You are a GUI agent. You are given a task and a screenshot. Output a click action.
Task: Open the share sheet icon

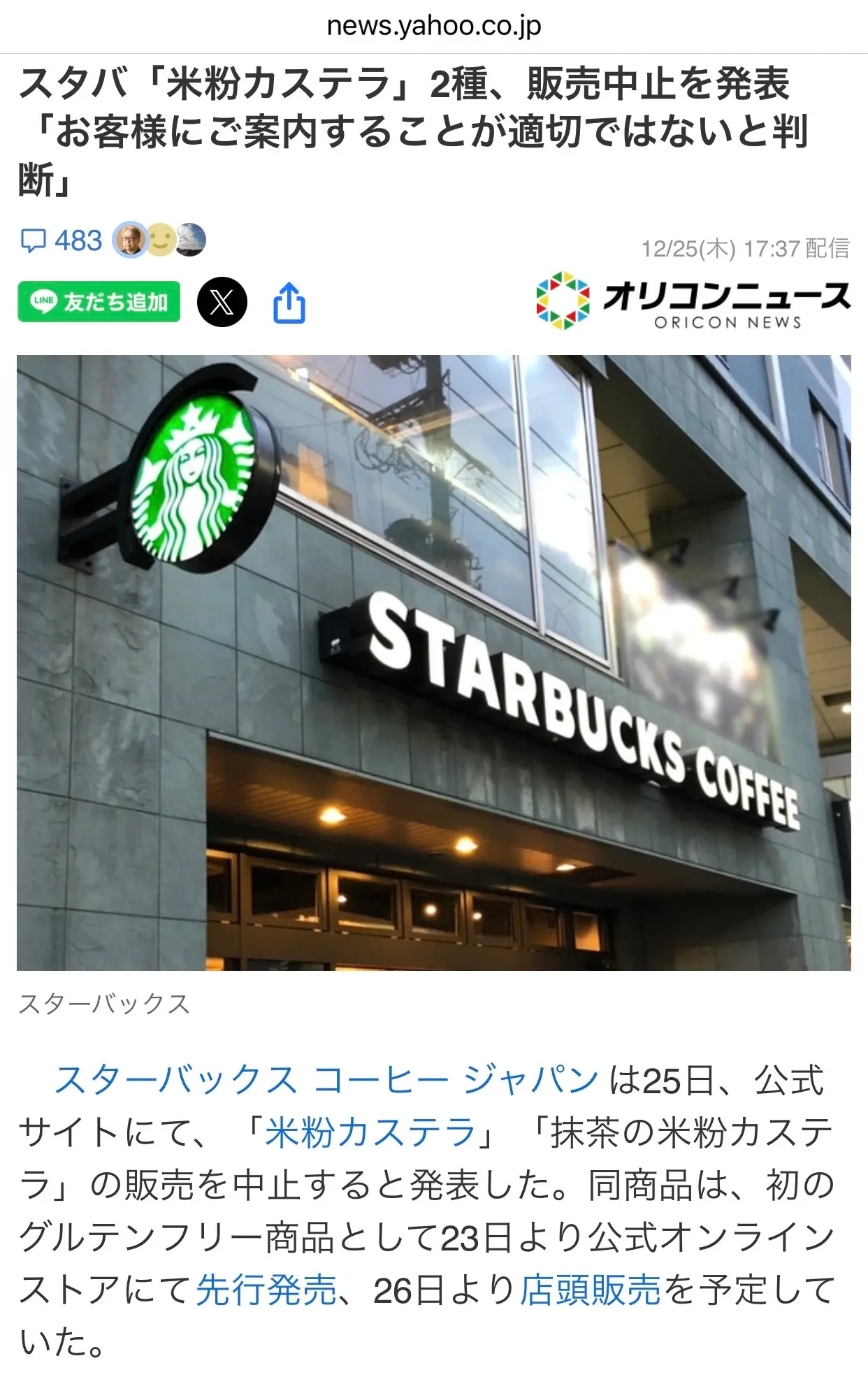(289, 303)
